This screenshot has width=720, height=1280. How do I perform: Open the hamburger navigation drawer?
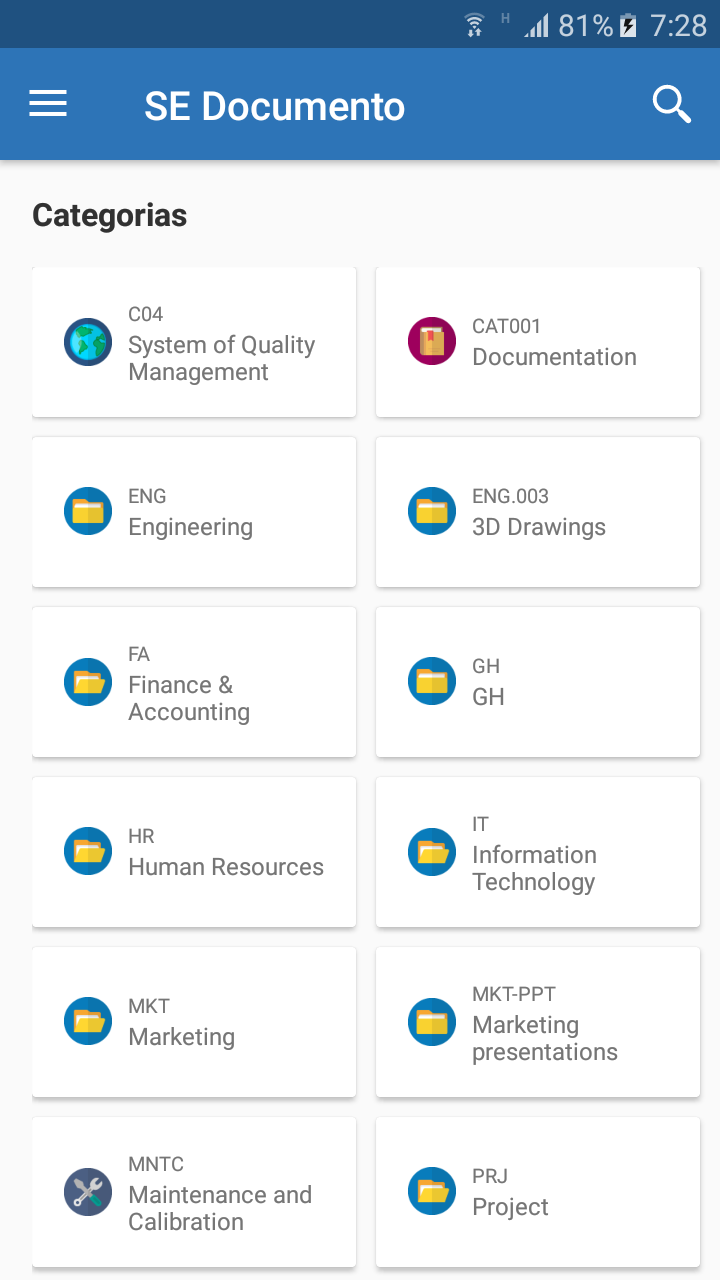[x=48, y=104]
